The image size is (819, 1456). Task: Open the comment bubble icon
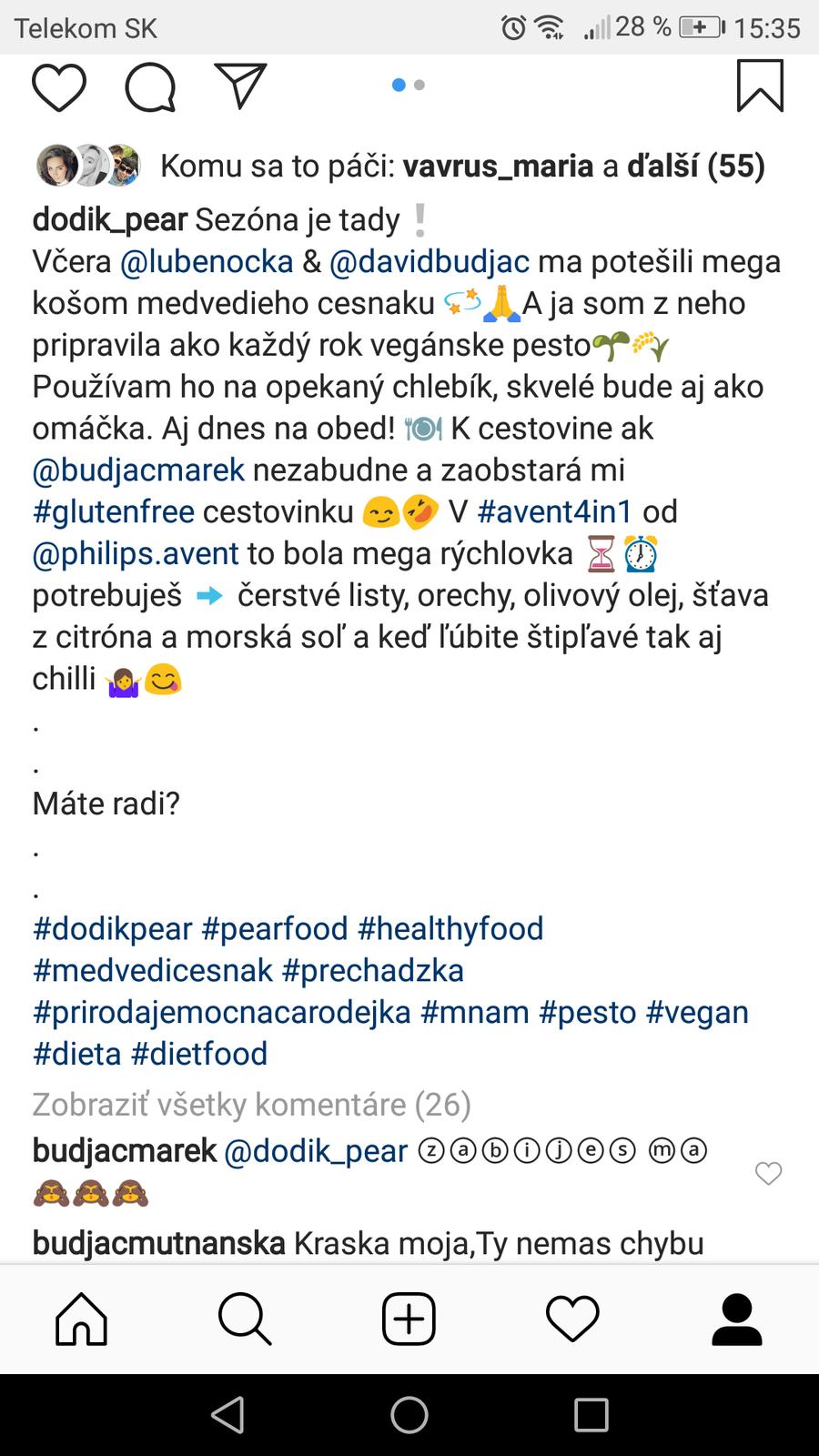pos(150,86)
